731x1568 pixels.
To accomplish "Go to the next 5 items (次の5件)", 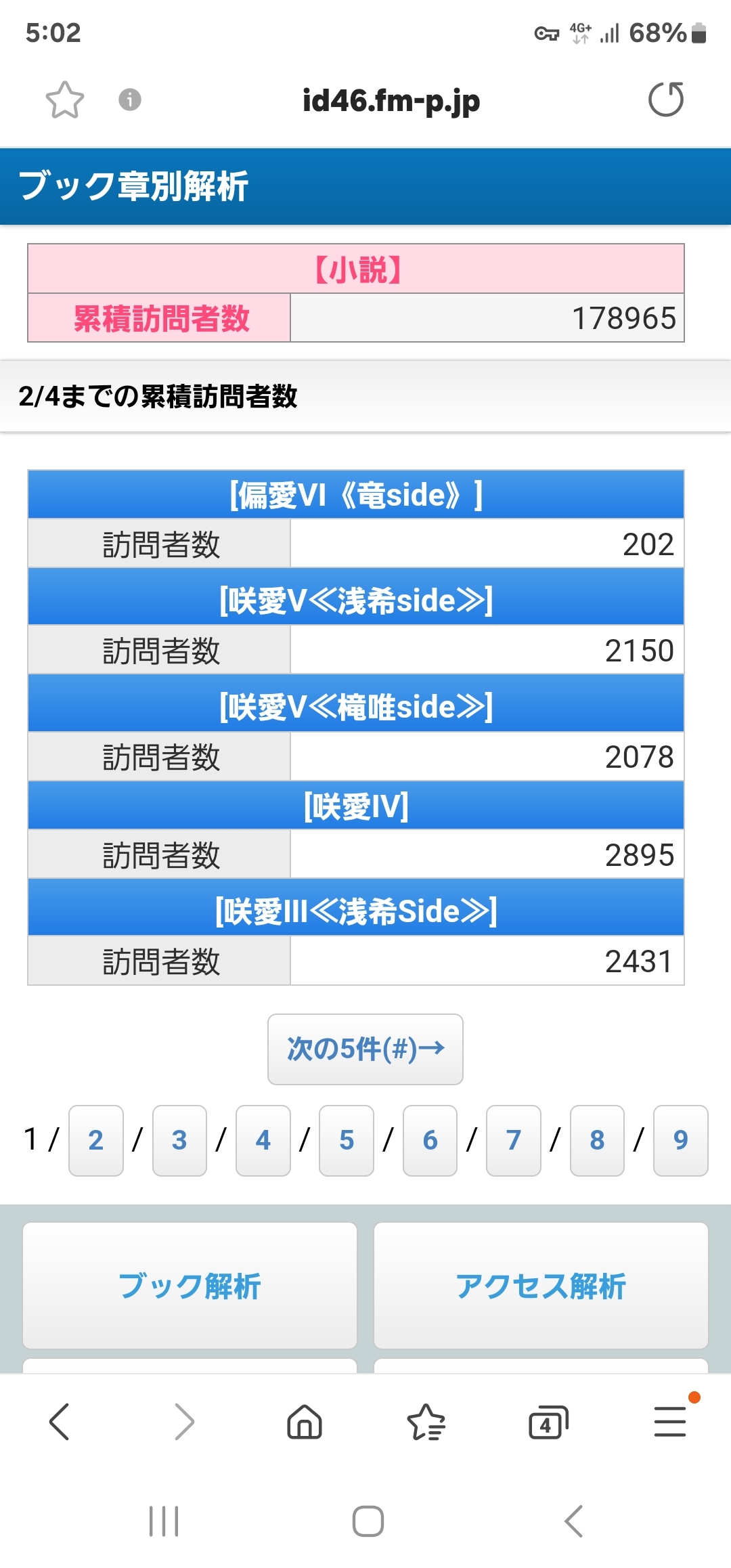I will click(x=365, y=1049).
